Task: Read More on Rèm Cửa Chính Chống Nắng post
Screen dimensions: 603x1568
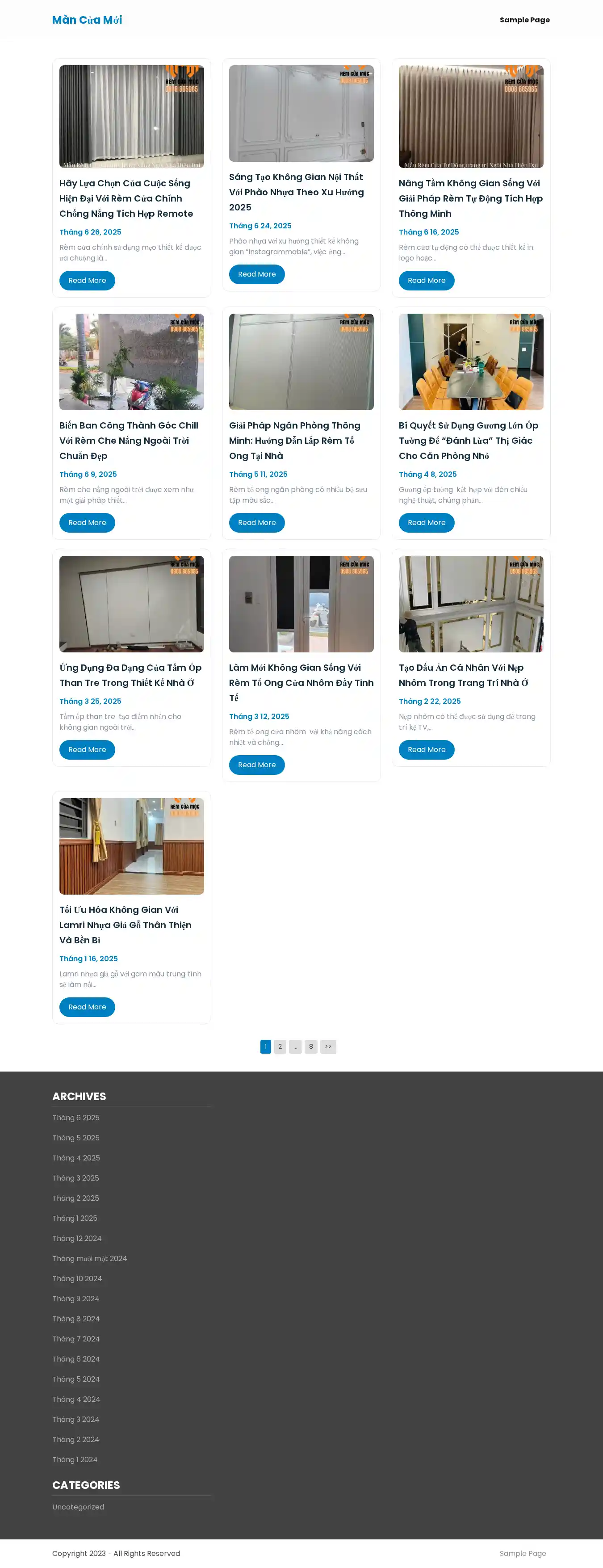Action: (x=87, y=281)
